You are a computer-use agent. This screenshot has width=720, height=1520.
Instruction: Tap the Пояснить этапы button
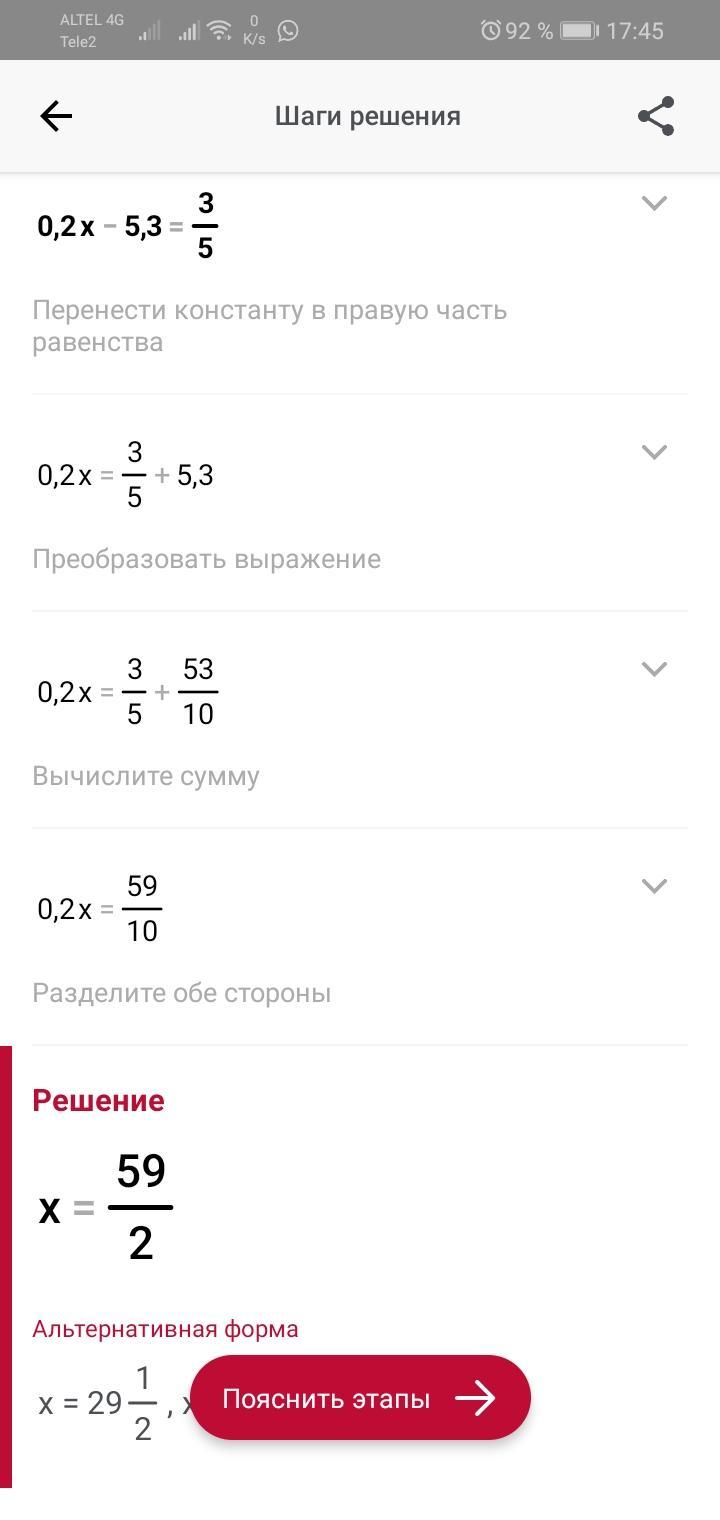(360, 1398)
